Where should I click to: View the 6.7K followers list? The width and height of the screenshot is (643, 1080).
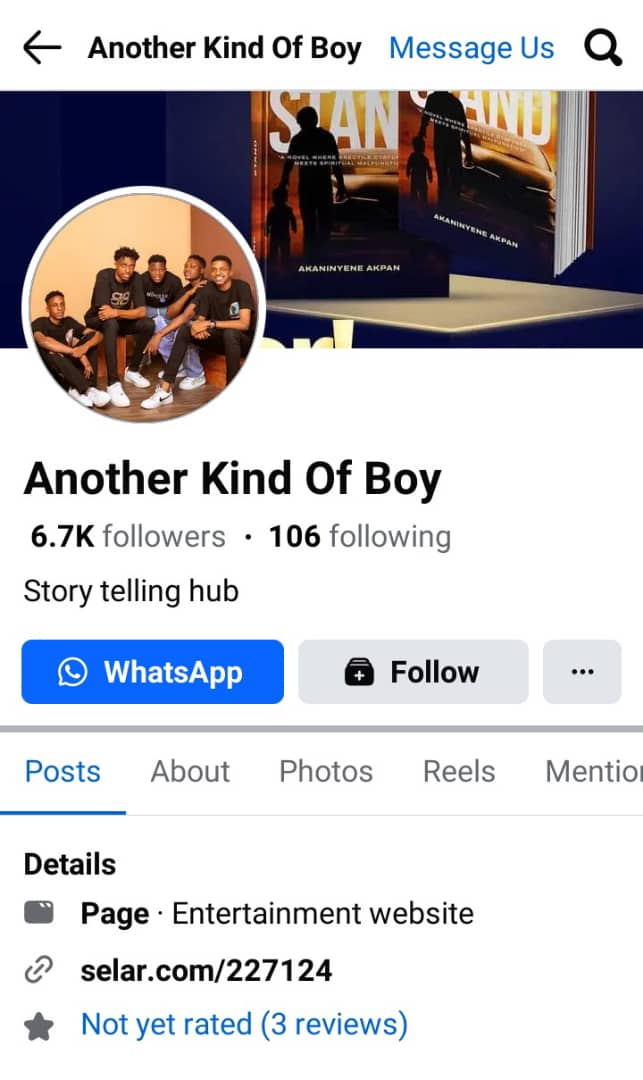tap(128, 537)
